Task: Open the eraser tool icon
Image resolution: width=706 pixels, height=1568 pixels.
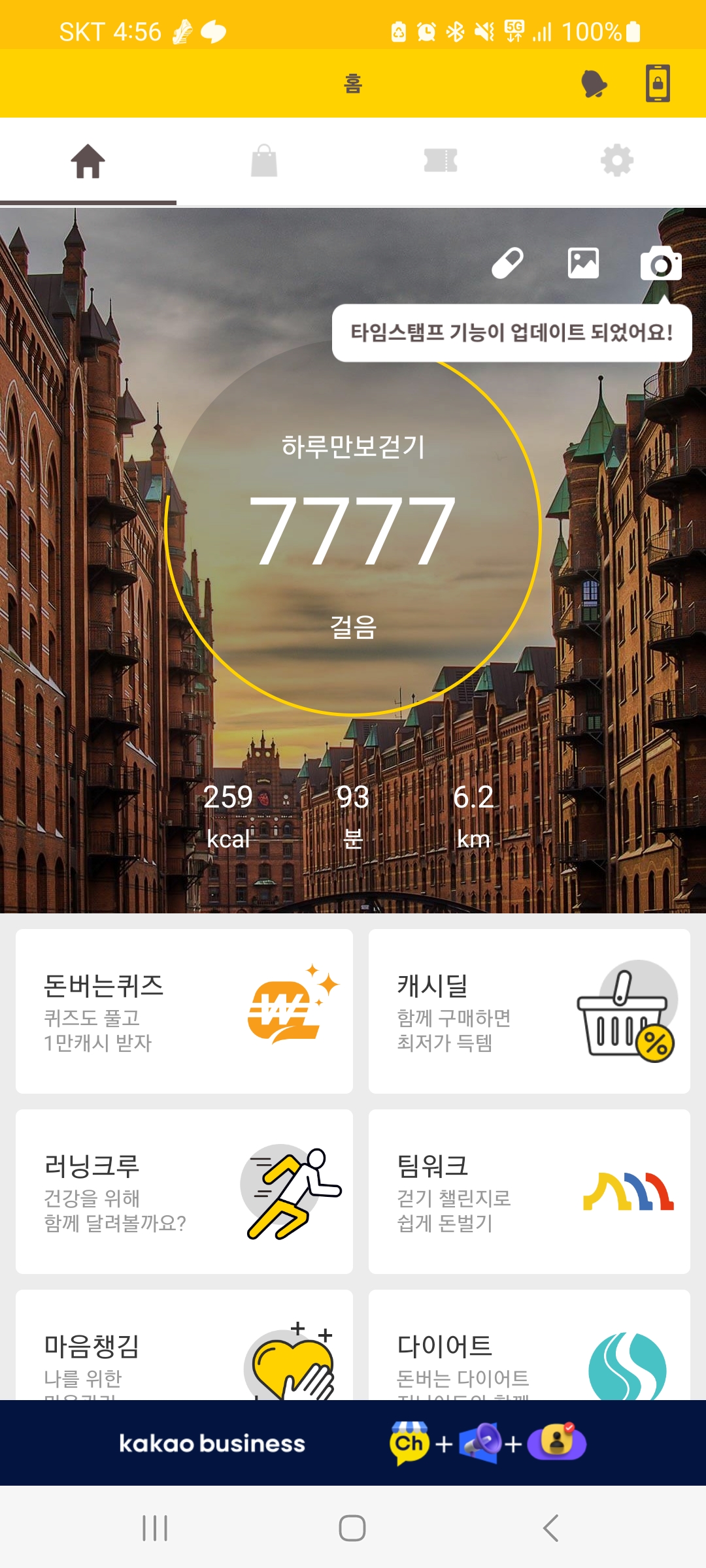Action: 507,263
